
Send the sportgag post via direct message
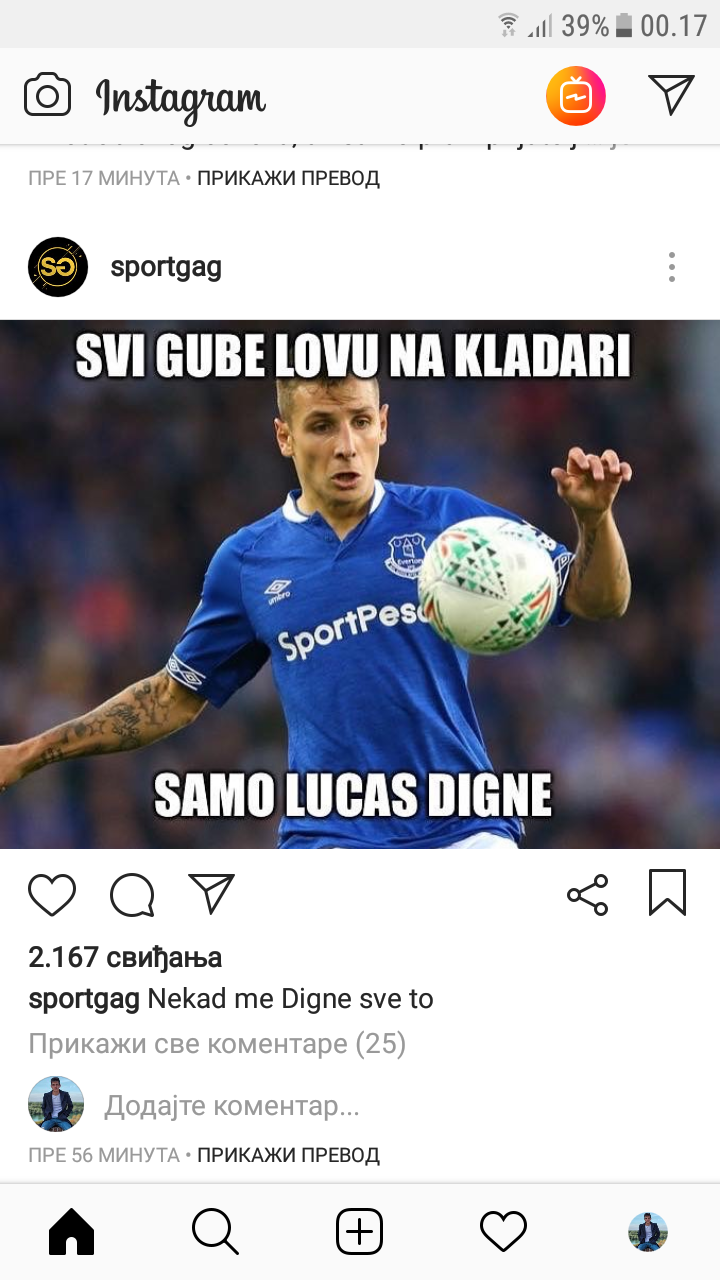click(x=211, y=894)
